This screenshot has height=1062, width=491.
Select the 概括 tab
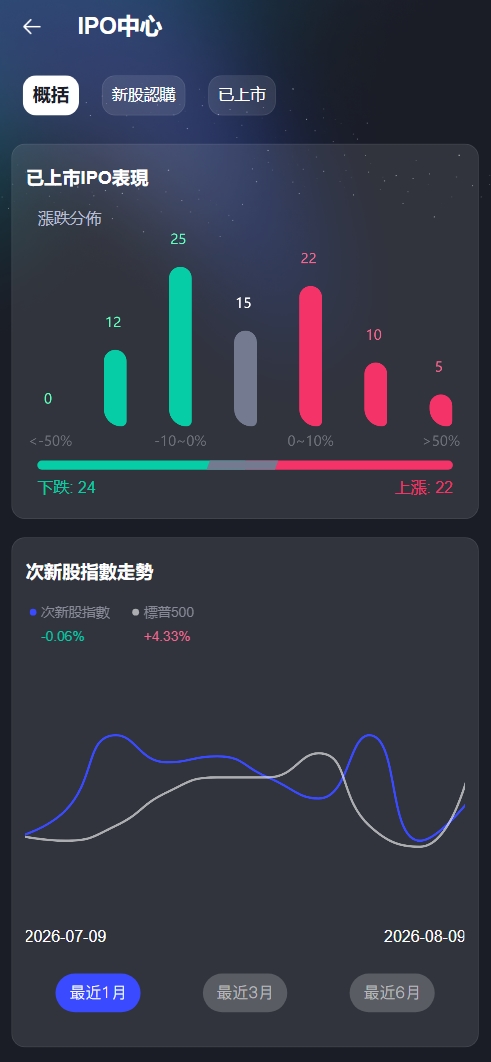[51, 95]
